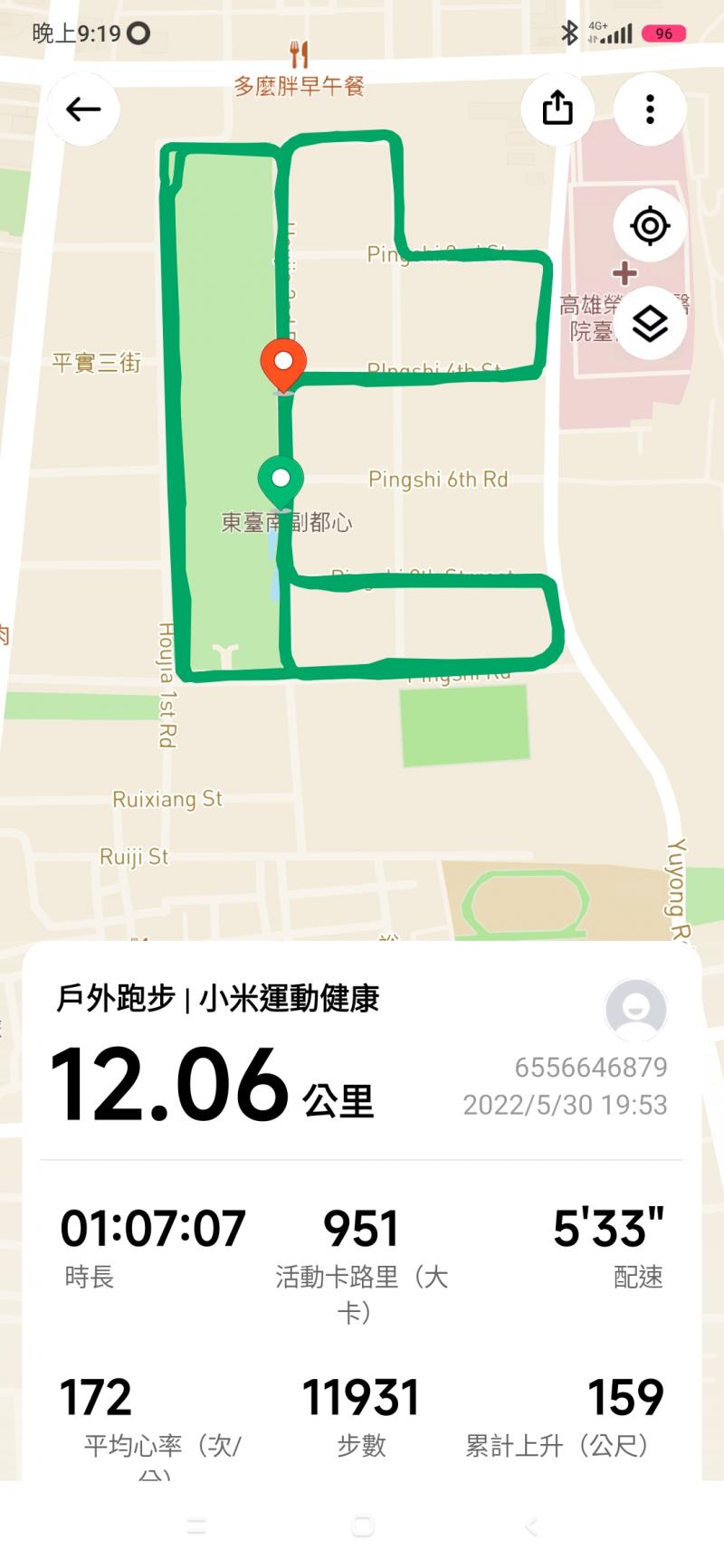The width and height of the screenshot is (724, 1568).
Task: Go back using the arrow button
Action: click(83, 109)
